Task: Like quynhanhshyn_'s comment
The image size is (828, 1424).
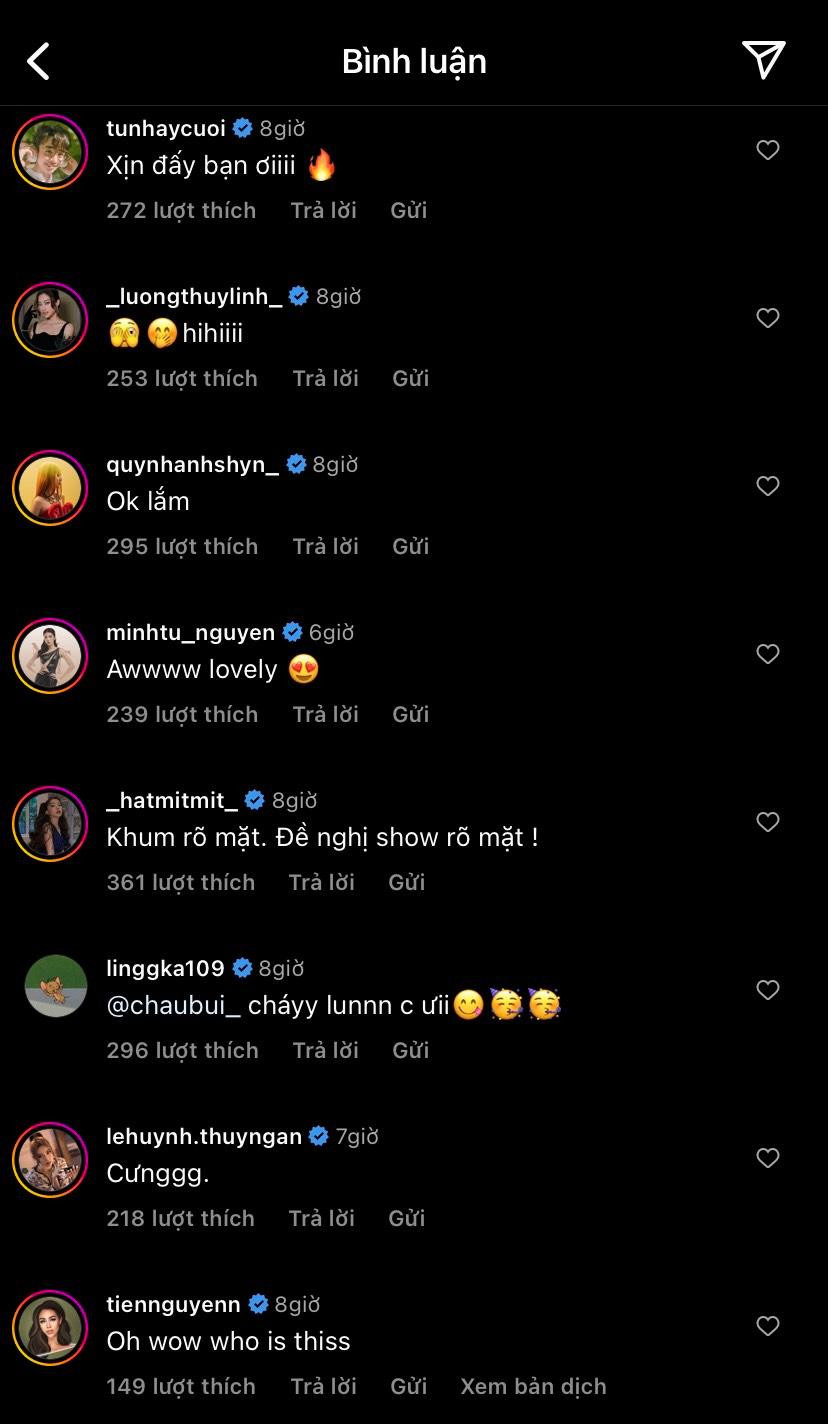Action: pyautogui.click(x=767, y=486)
